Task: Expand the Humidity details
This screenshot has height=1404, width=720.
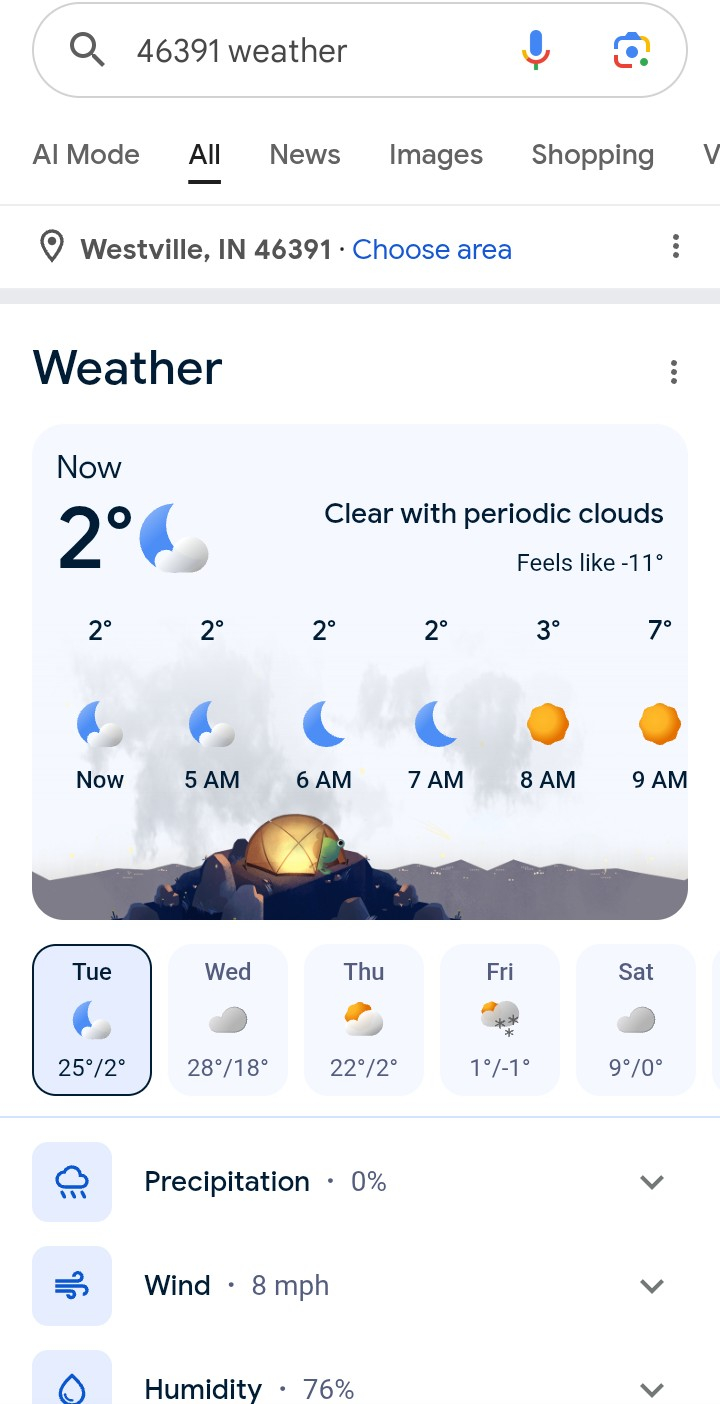Action: tap(652, 1388)
